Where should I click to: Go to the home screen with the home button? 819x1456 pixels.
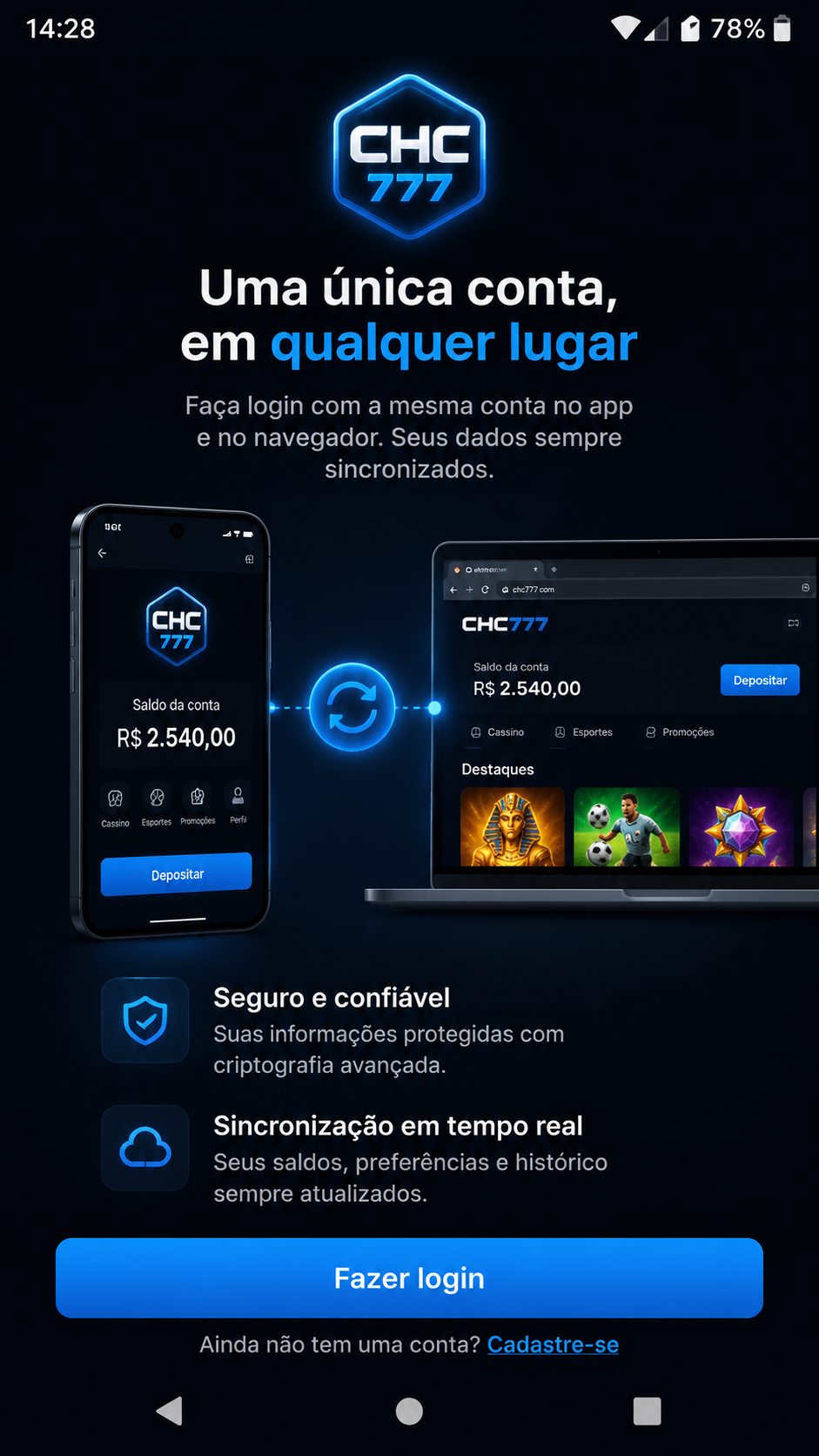tap(409, 1411)
